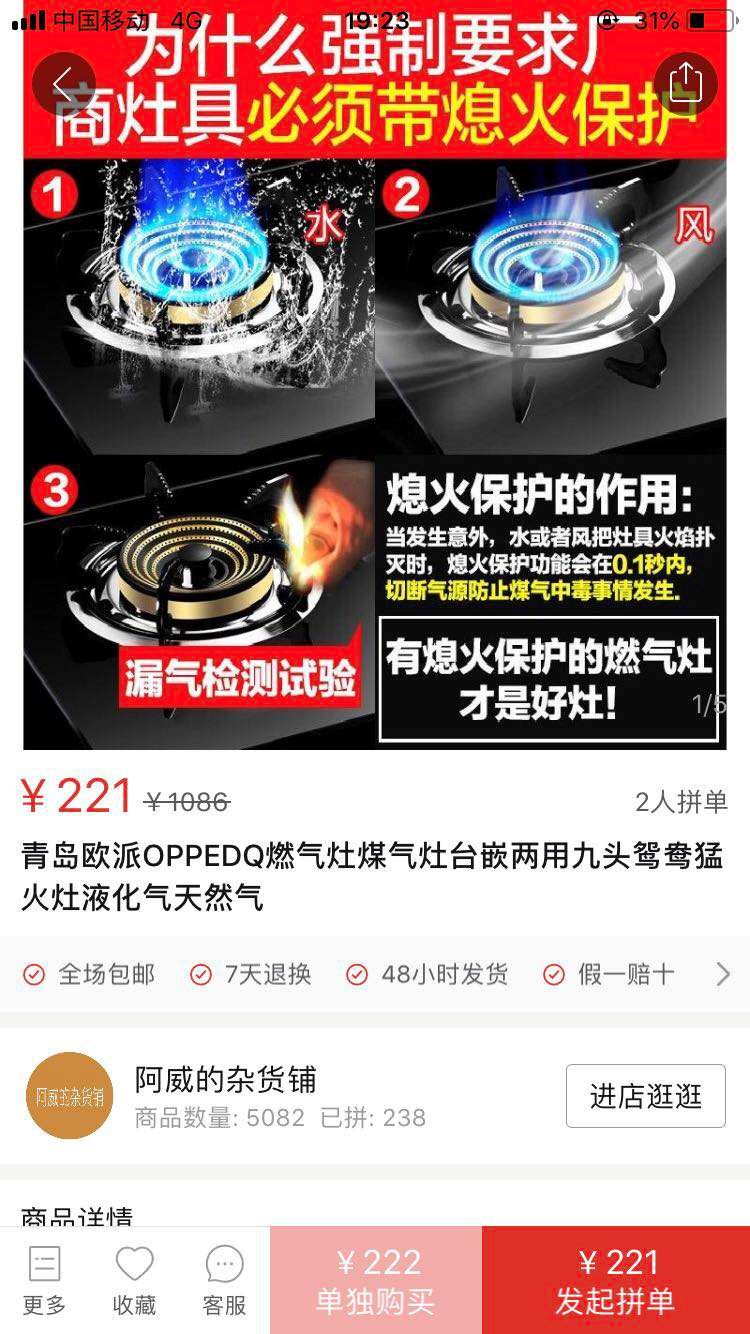The width and height of the screenshot is (750, 1334).
Task: Tap the product main image carousel
Action: click(x=375, y=400)
